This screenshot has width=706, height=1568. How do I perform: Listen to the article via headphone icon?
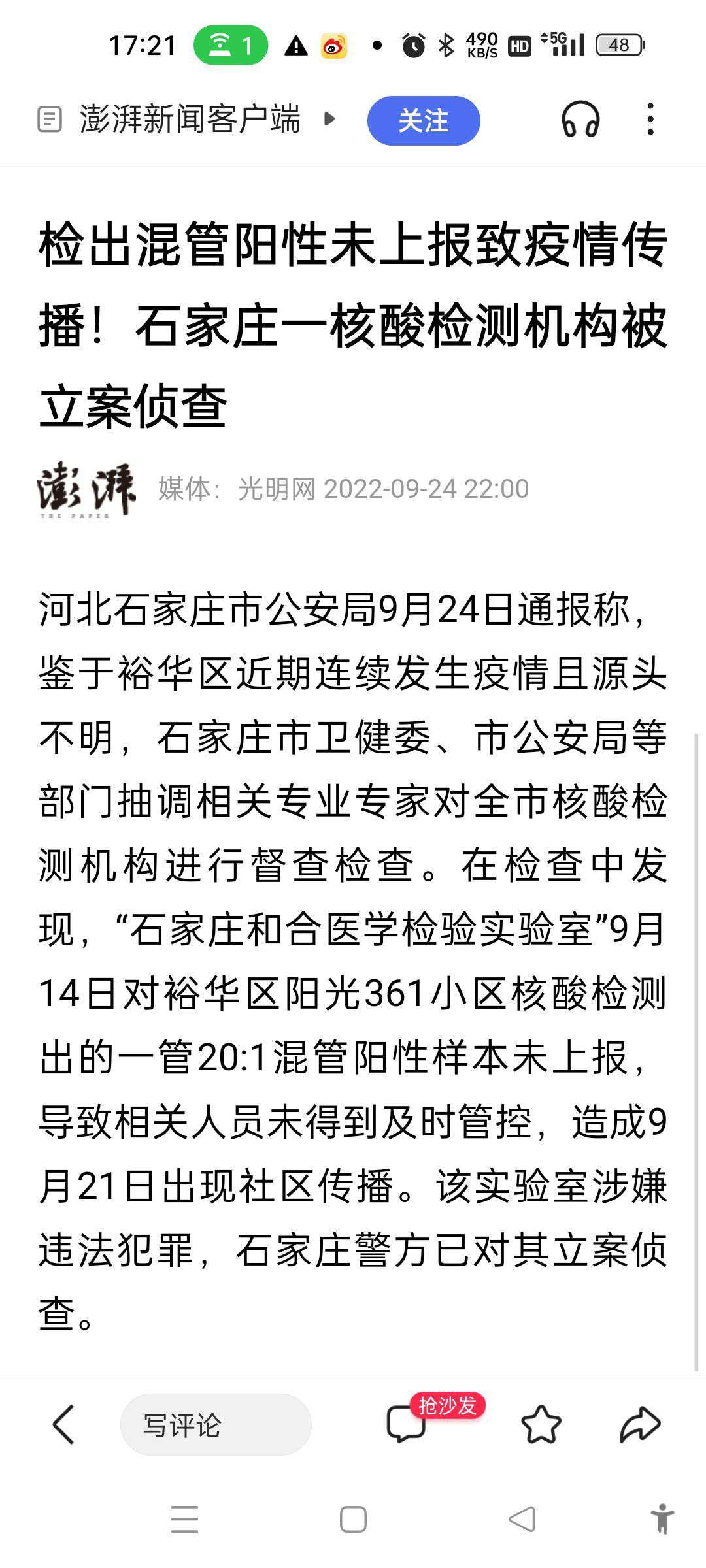click(x=580, y=120)
